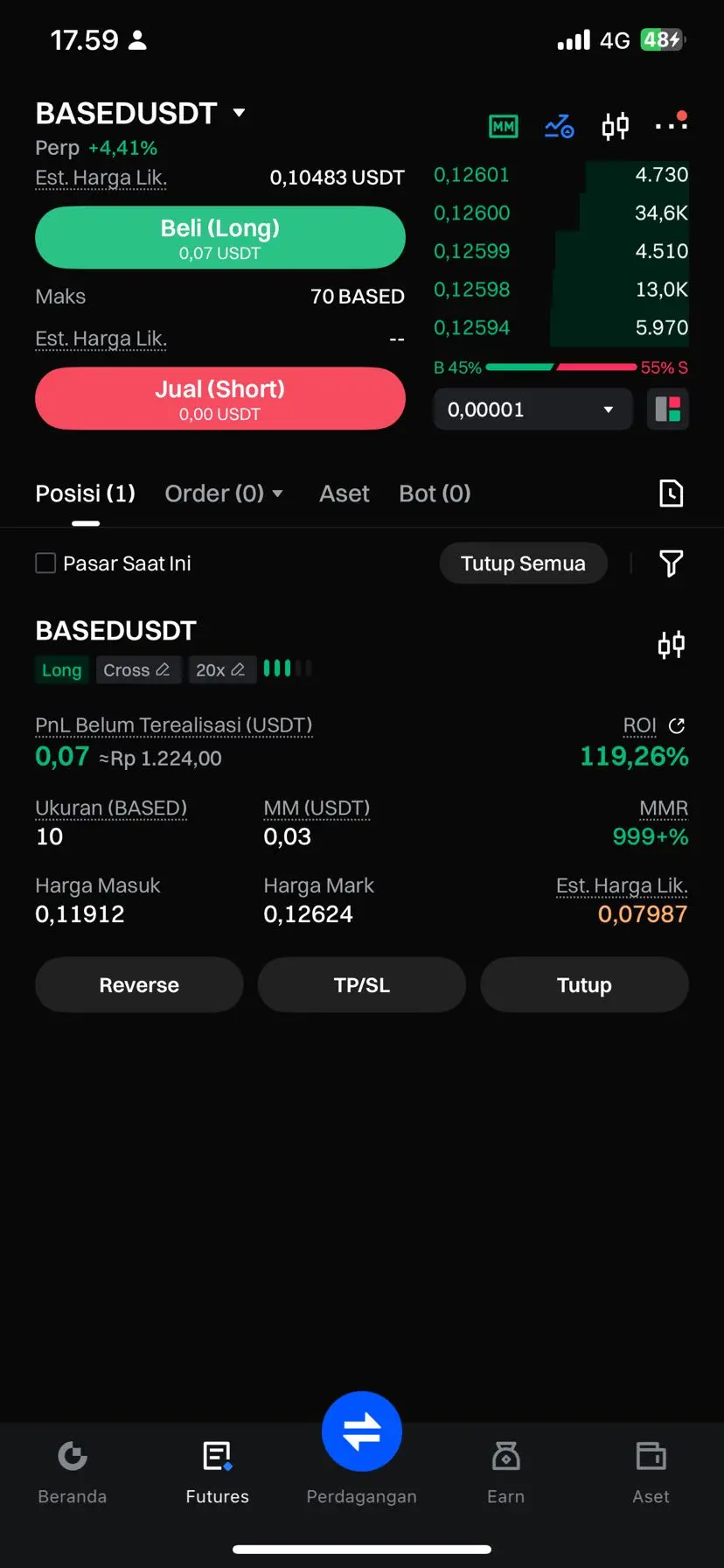The height and width of the screenshot is (1568, 724).
Task: Check the Pasar Saat Ini checkbox
Action: point(45,563)
